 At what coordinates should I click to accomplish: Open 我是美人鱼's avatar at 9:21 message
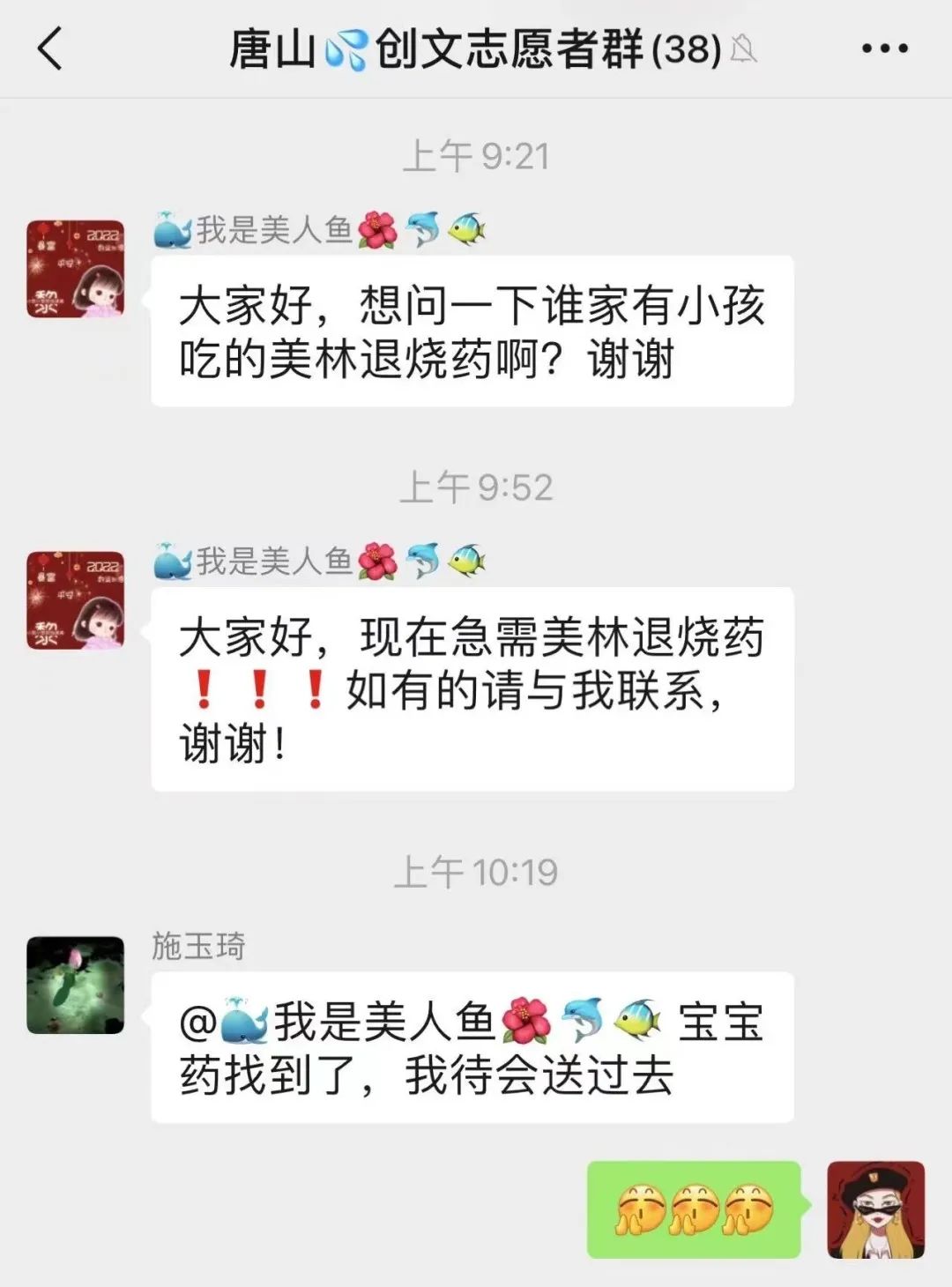click(76, 269)
